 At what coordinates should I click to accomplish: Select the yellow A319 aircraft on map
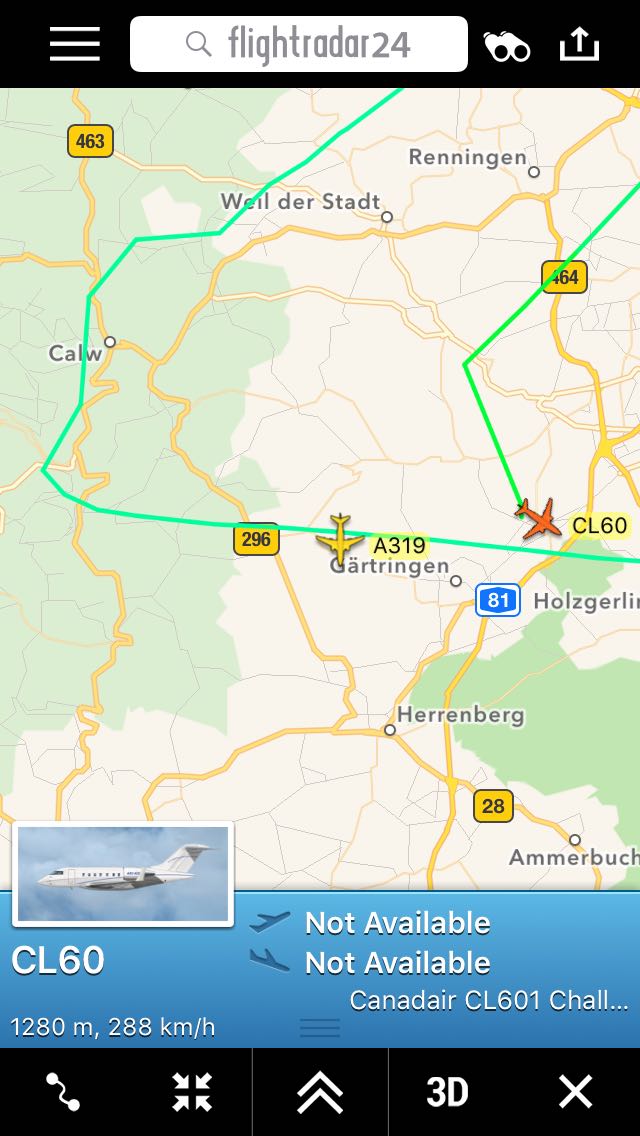click(340, 539)
